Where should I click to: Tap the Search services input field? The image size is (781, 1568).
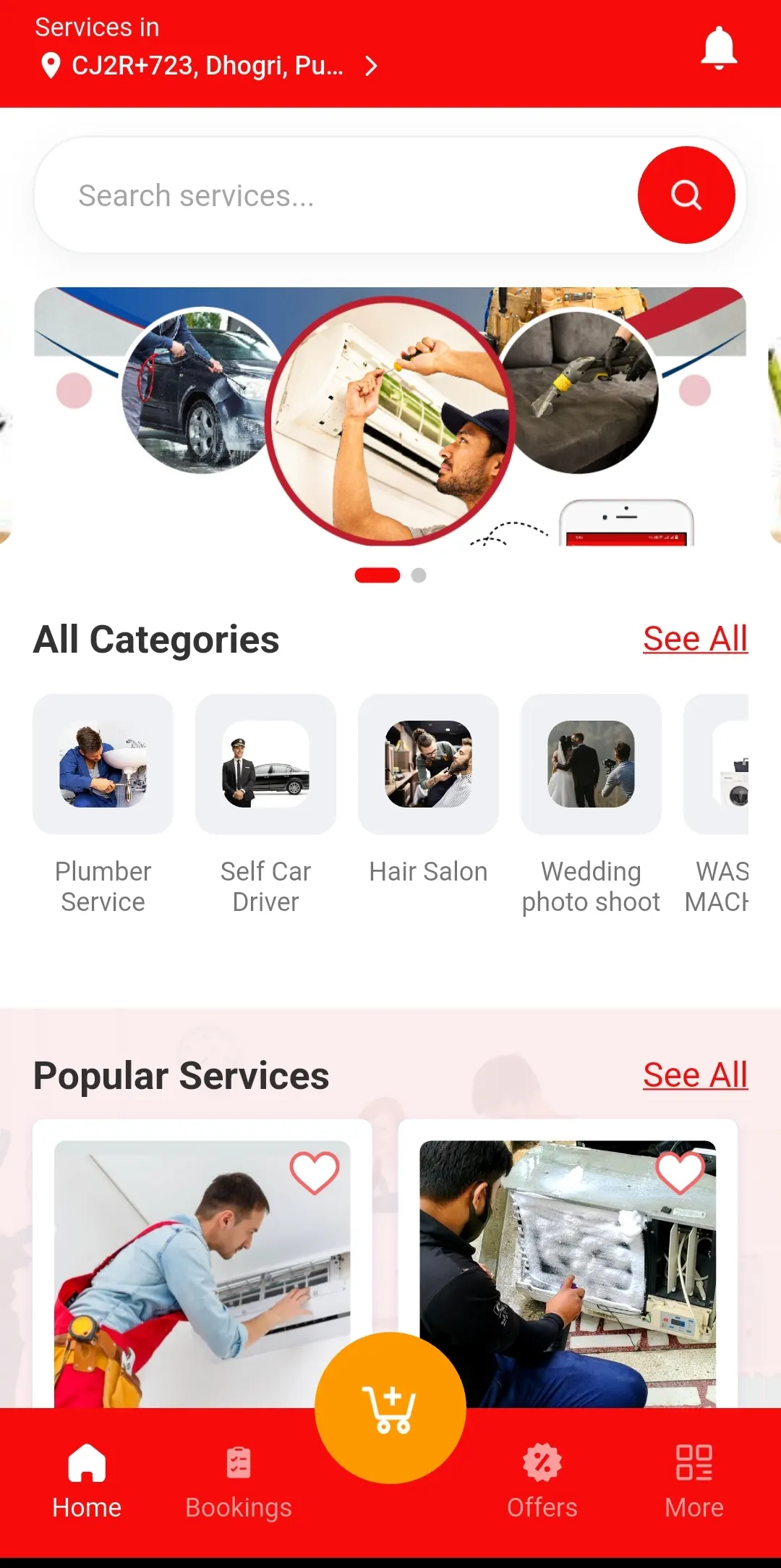click(325, 195)
